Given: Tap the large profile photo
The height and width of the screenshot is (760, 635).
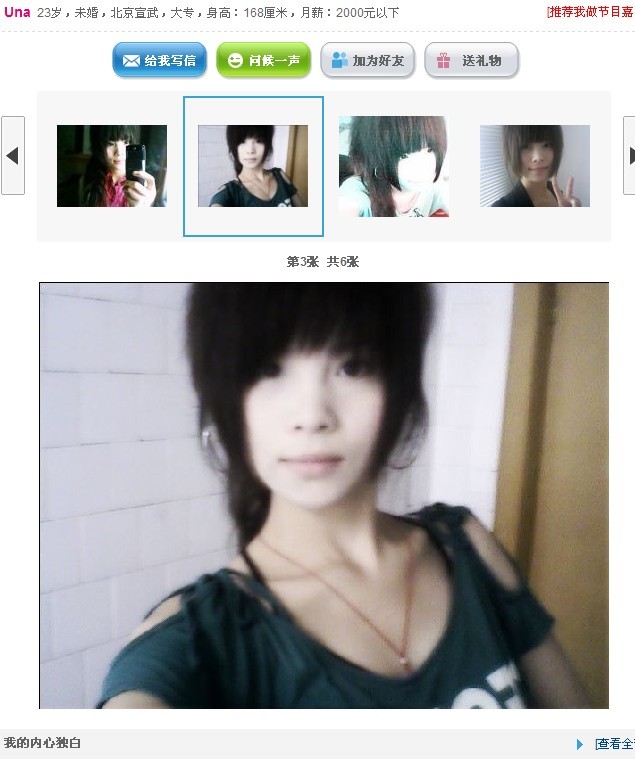Looking at the screenshot, I should point(324,495).
